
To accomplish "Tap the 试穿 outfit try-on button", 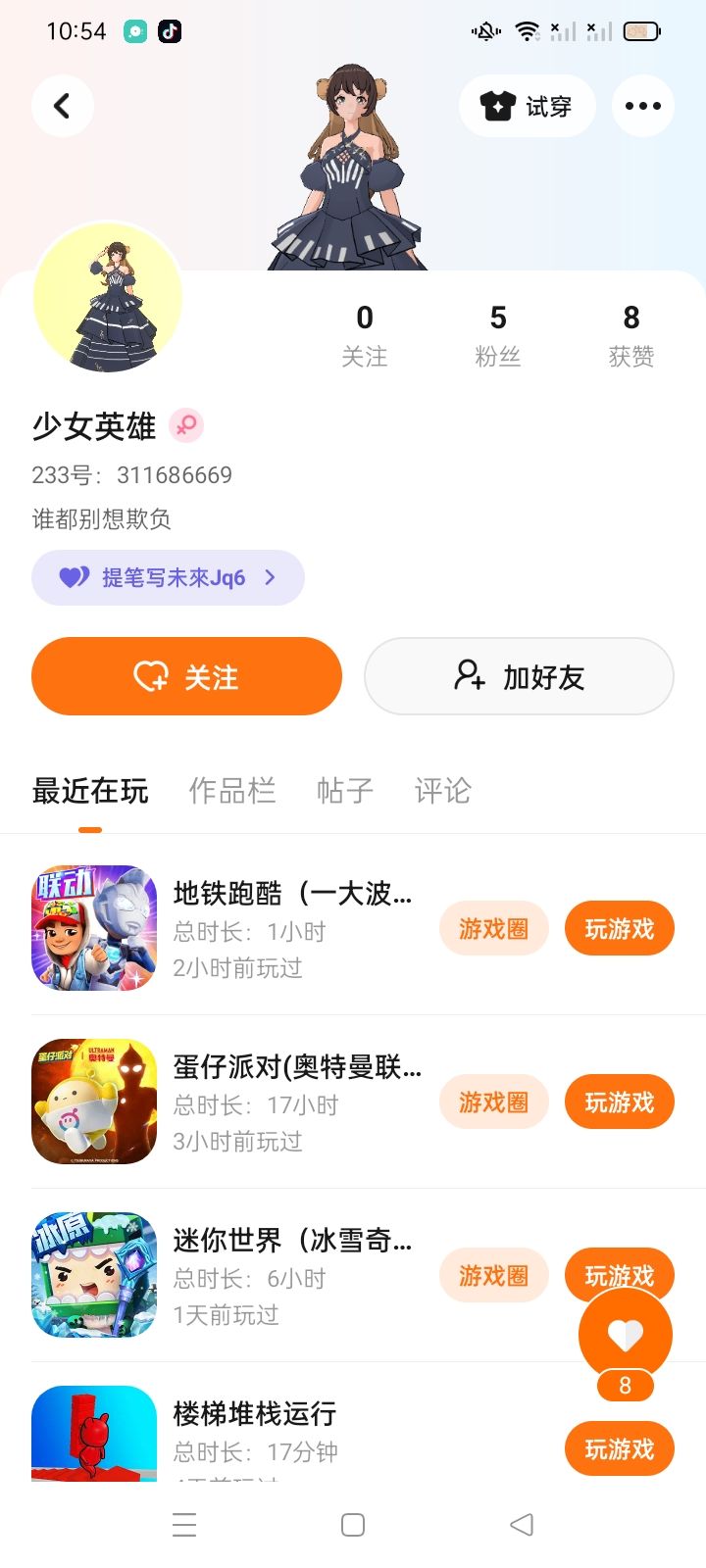I will 527,106.
